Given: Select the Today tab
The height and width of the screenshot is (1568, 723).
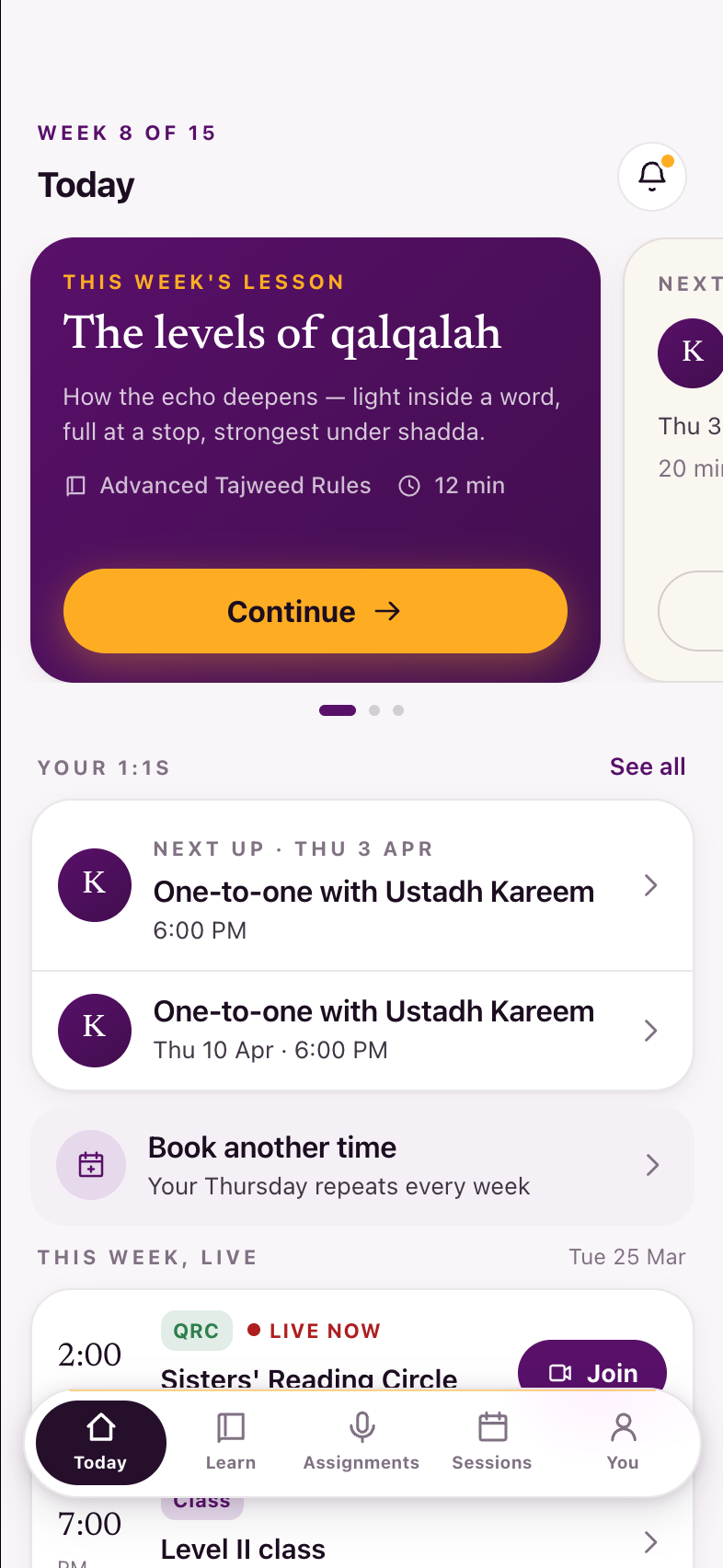Looking at the screenshot, I should click(x=101, y=1443).
